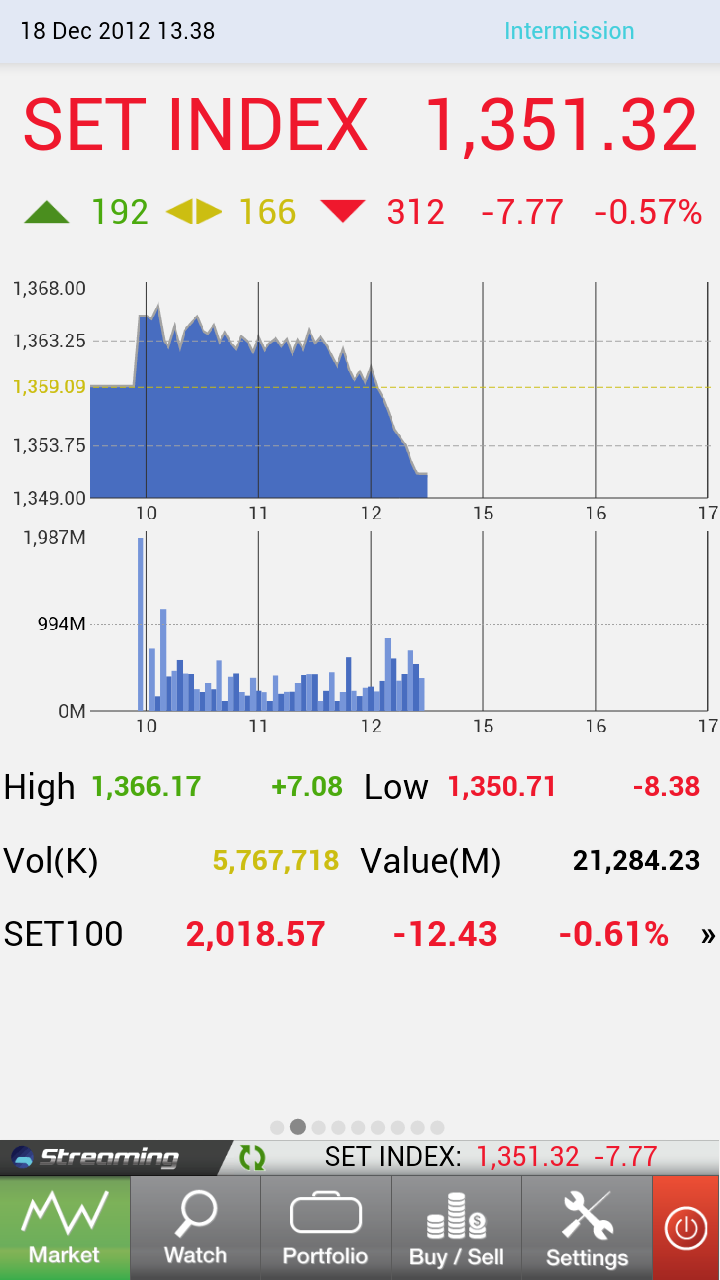Screen dimensions: 720x1280
Task: Select the Market tab
Action: (65, 1228)
